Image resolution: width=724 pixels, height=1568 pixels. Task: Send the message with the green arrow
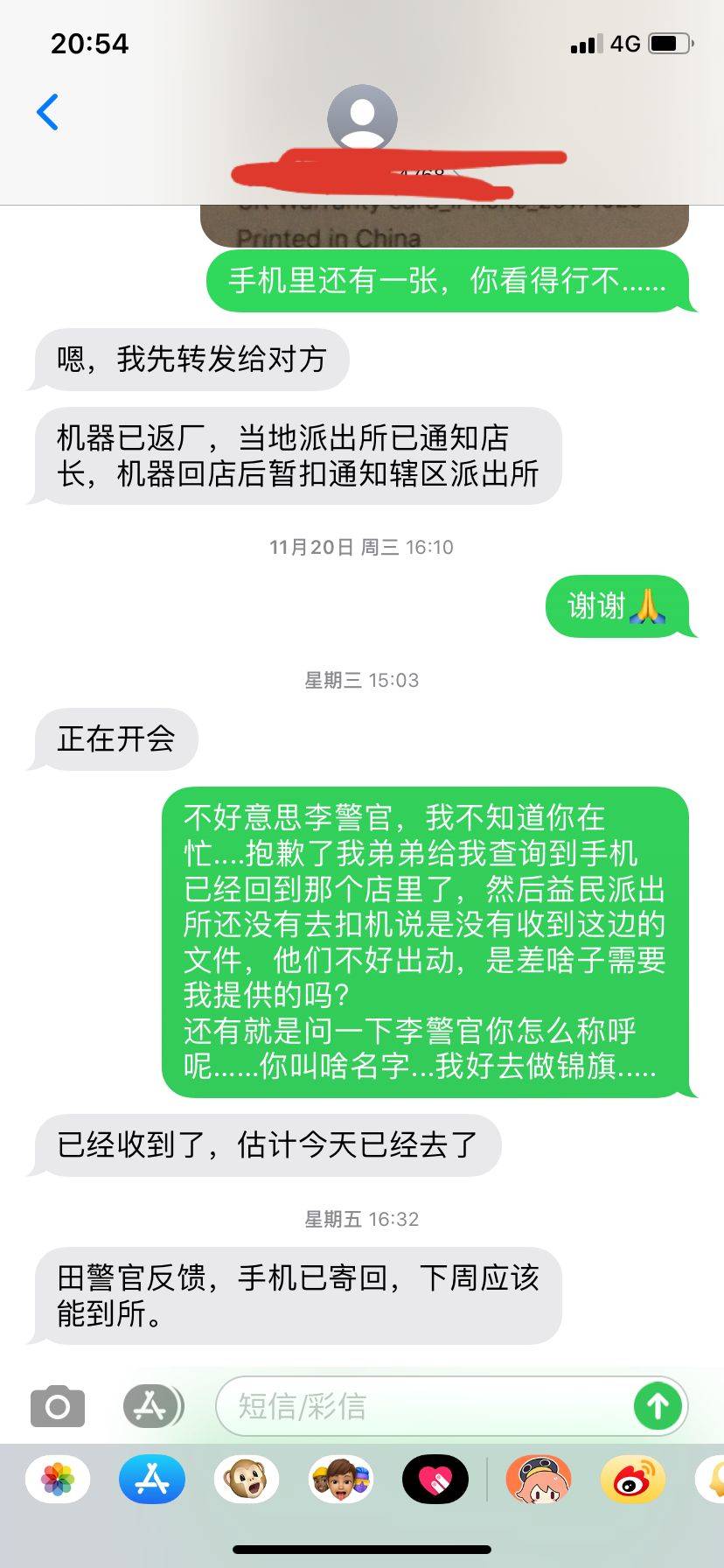click(x=658, y=1407)
